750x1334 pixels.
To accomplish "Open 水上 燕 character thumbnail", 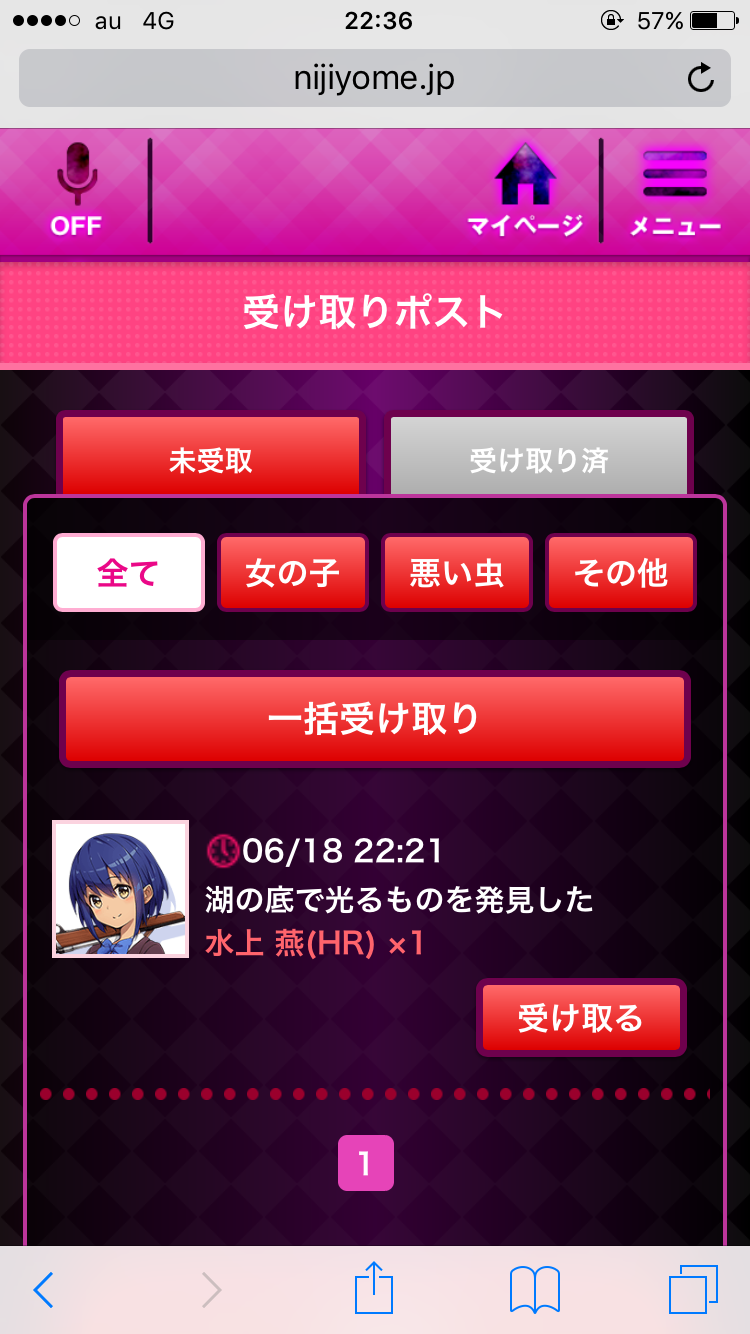I will point(121,889).
